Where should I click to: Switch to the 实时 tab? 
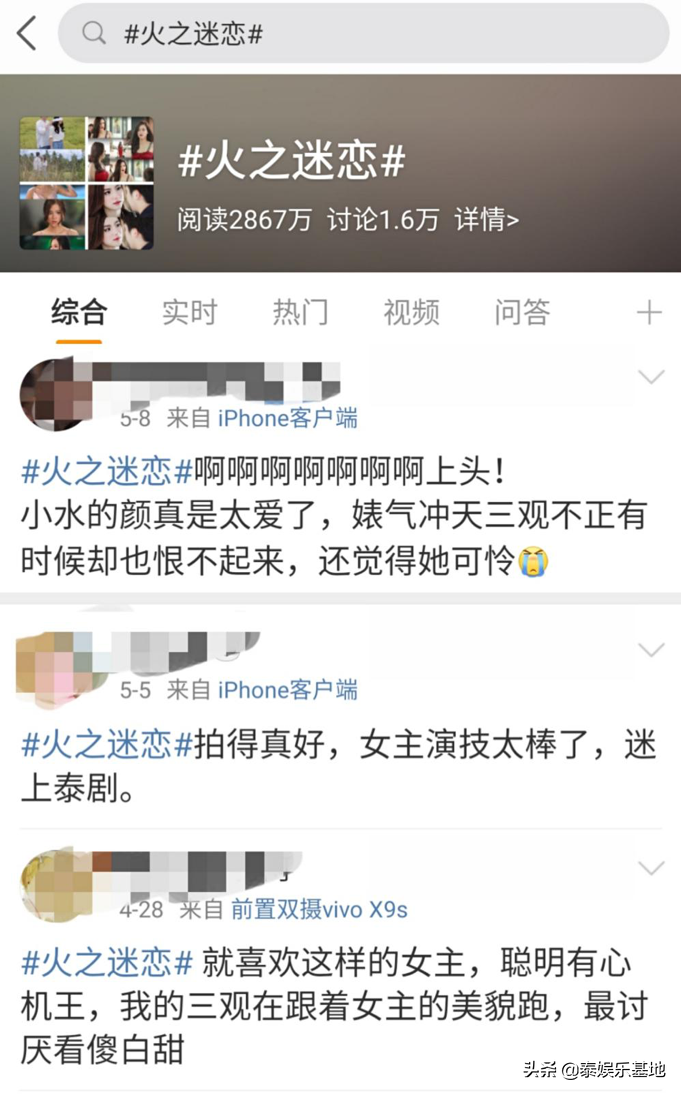point(189,312)
